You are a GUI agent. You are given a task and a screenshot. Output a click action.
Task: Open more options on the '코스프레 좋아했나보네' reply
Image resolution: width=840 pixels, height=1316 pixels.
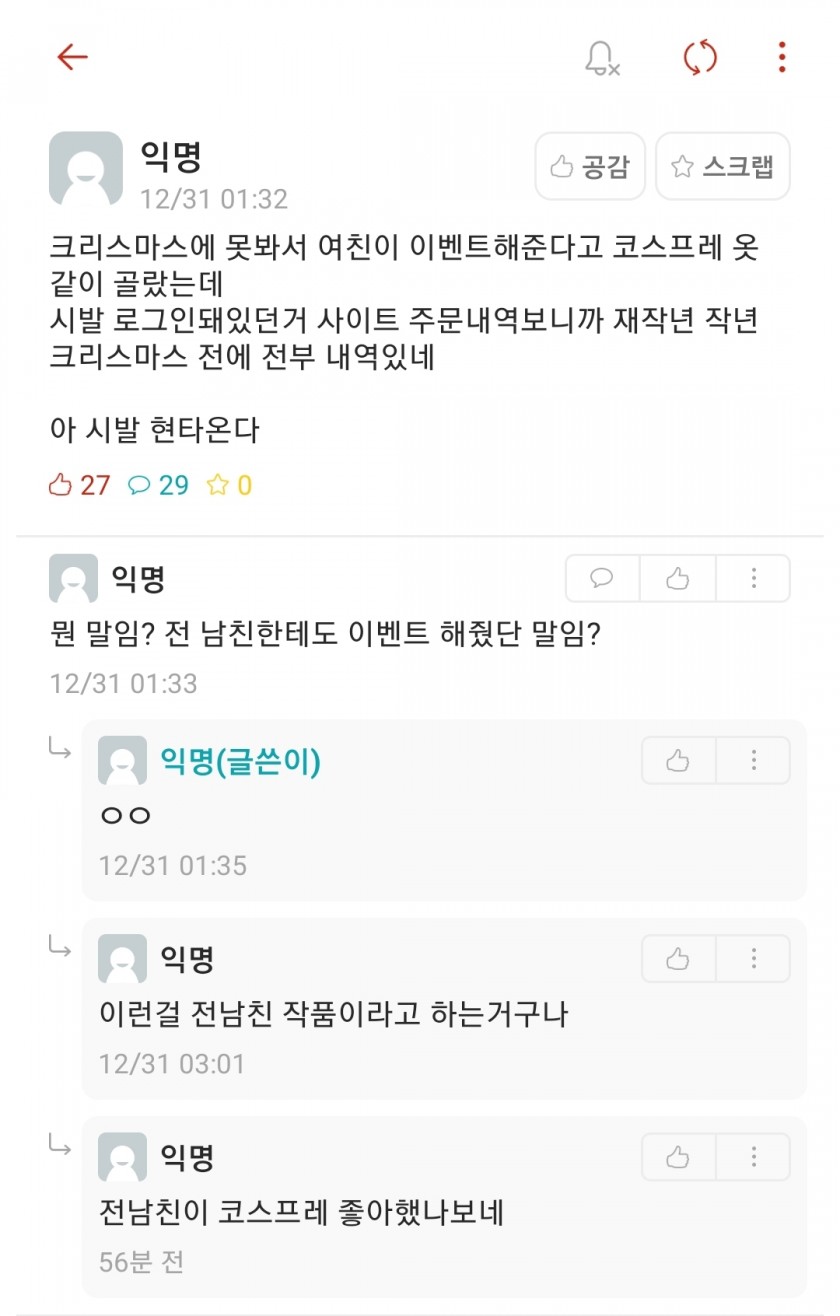754,1157
